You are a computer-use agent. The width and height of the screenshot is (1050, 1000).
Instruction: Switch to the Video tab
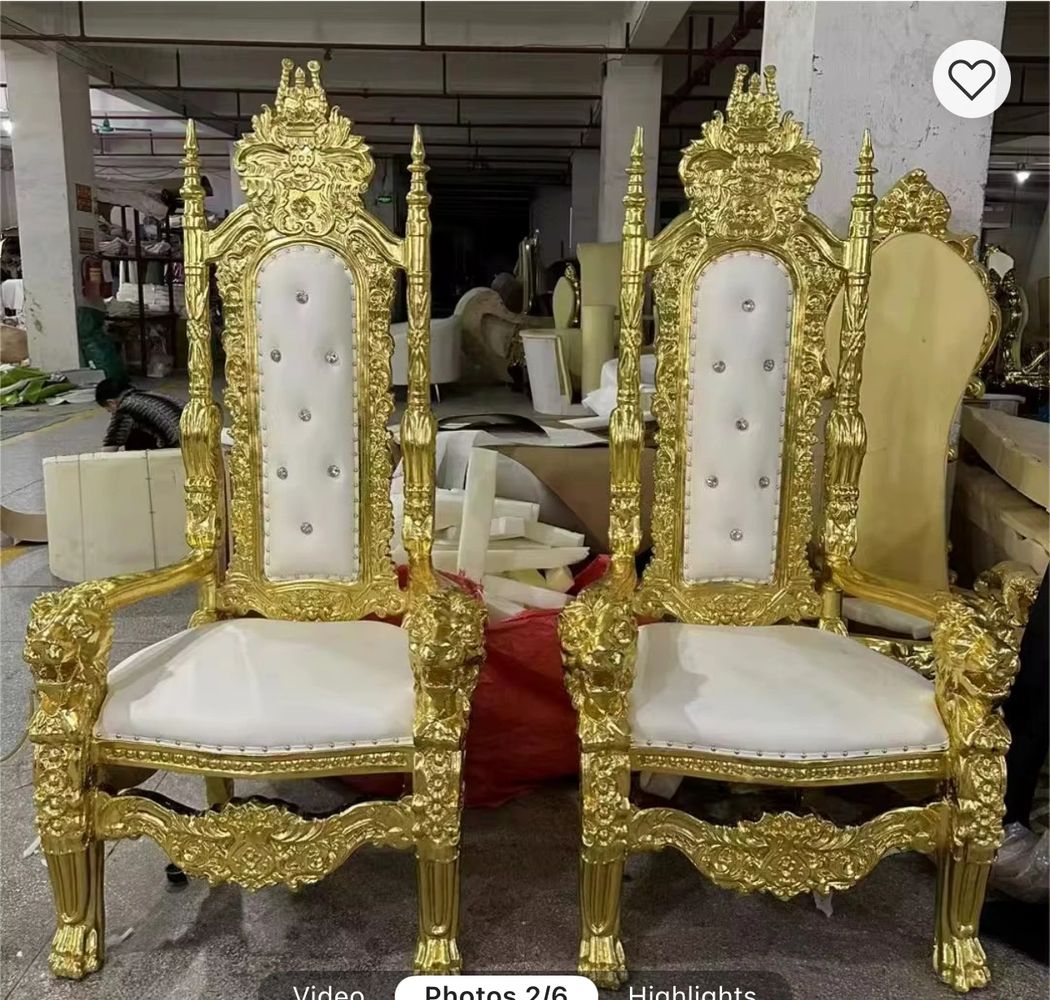click(328, 992)
